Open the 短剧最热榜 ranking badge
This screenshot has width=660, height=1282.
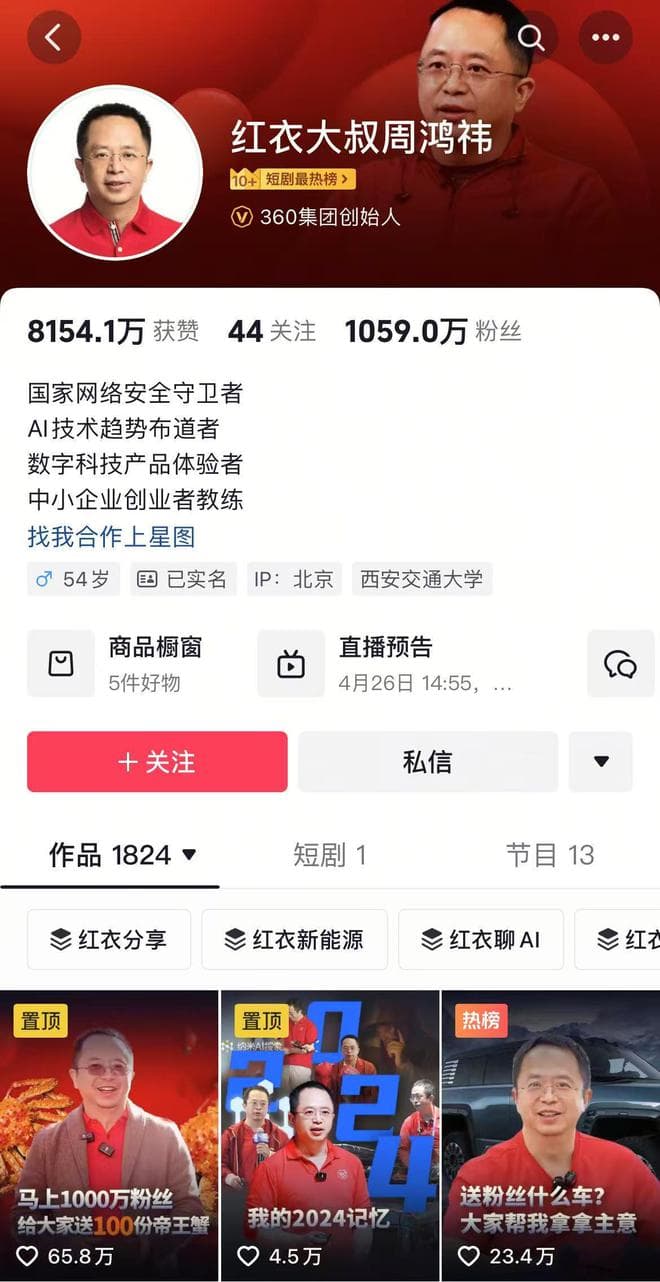(x=293, y=180)
